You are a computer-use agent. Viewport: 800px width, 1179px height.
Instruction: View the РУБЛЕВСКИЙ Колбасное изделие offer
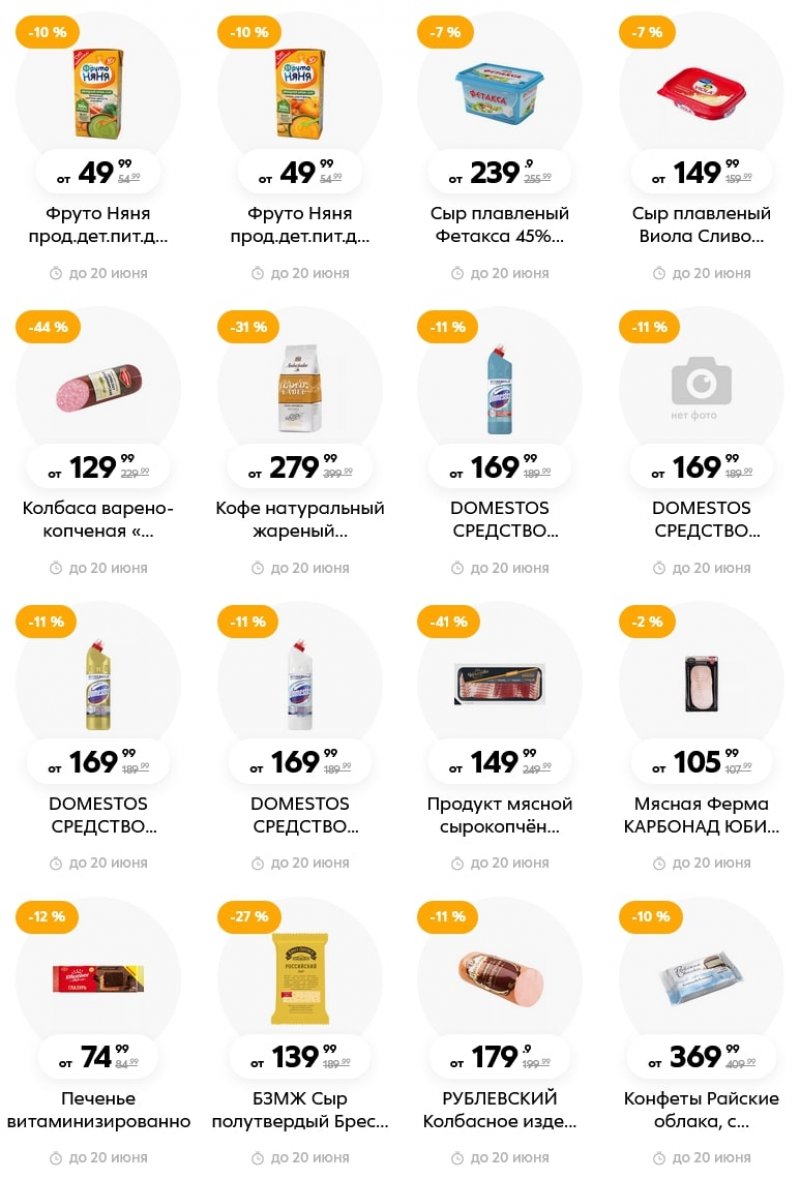[499, 1110]
